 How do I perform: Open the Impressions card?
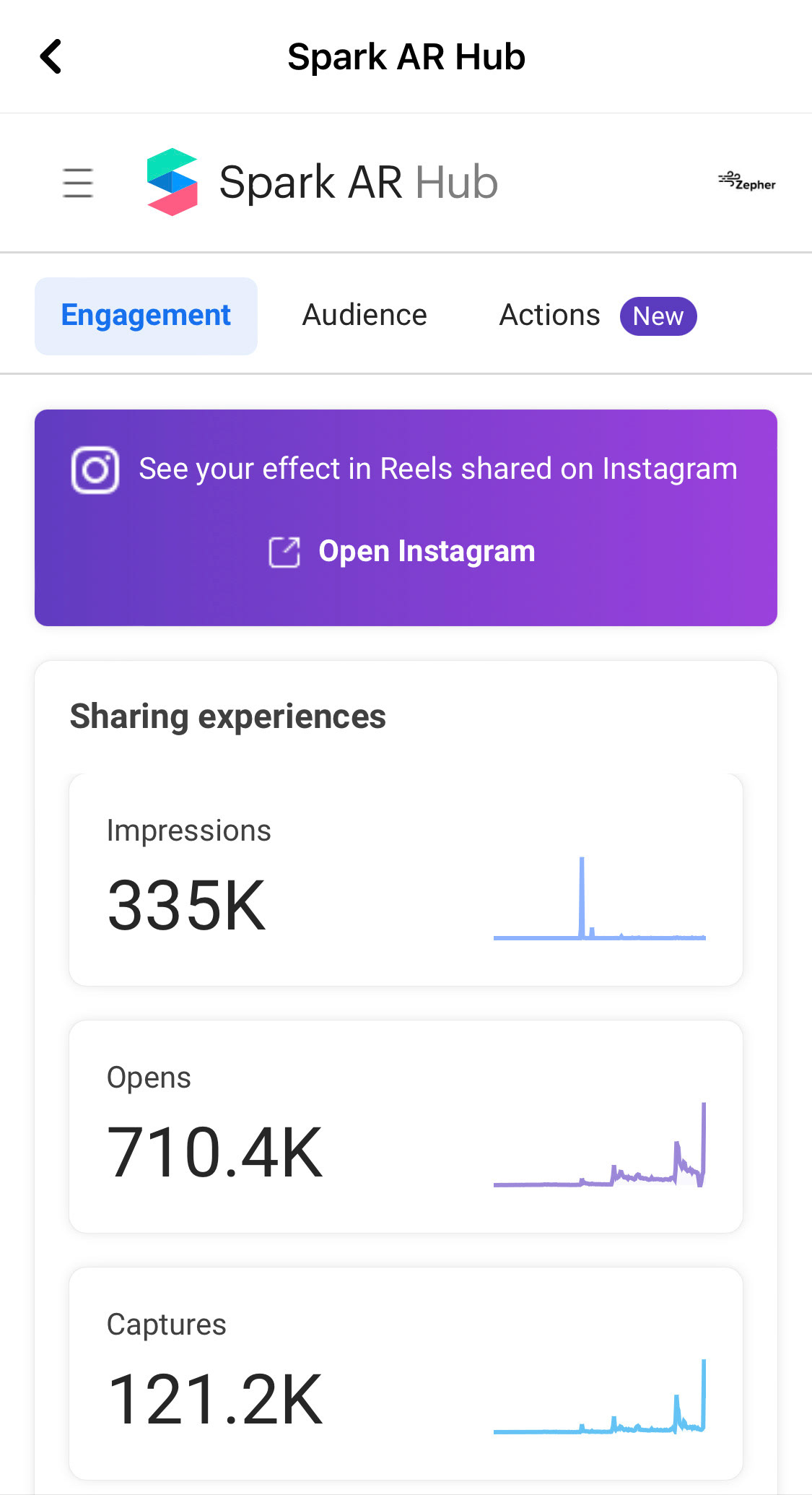406,880
